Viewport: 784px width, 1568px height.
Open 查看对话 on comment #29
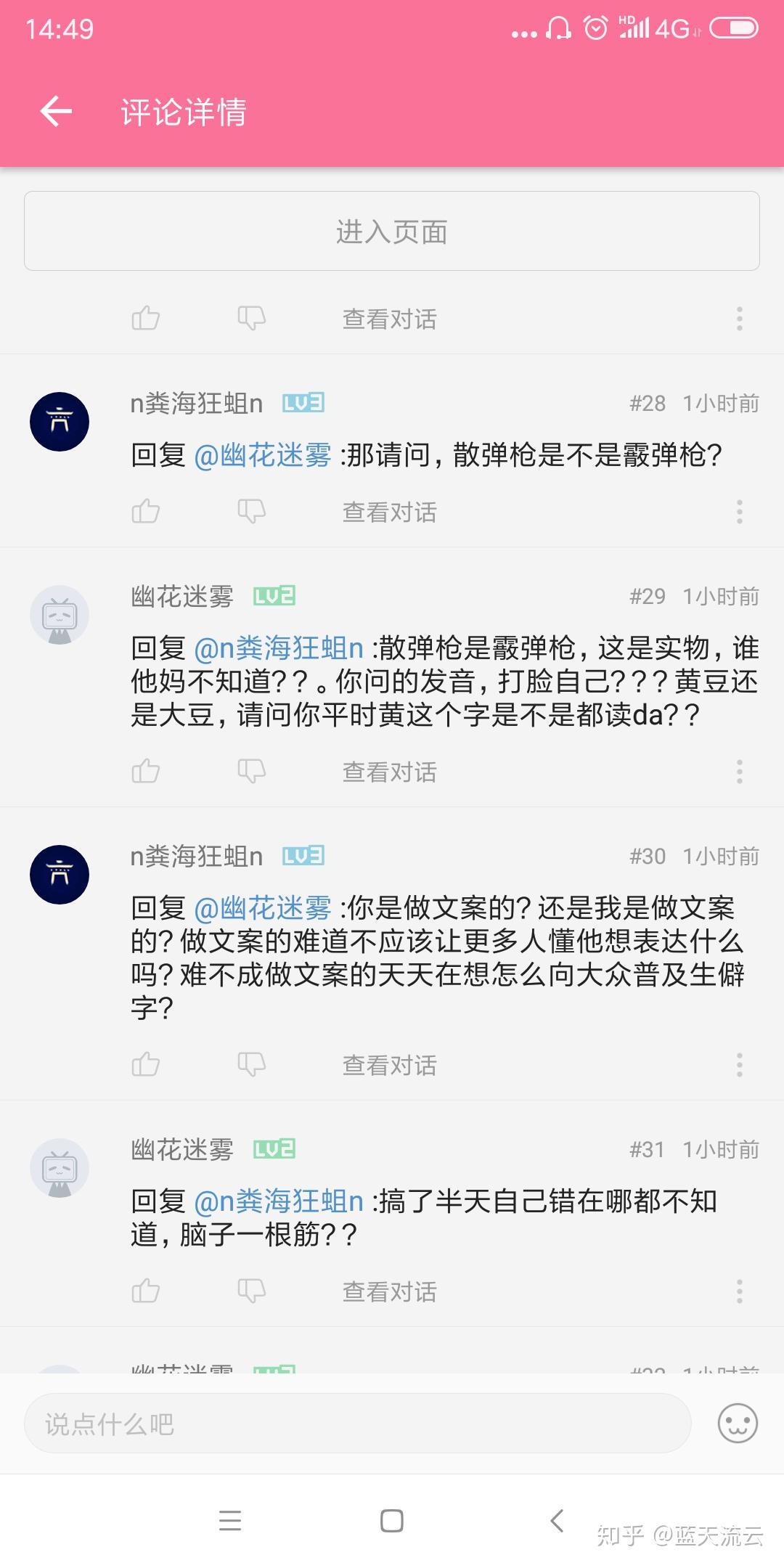point(389,772)
